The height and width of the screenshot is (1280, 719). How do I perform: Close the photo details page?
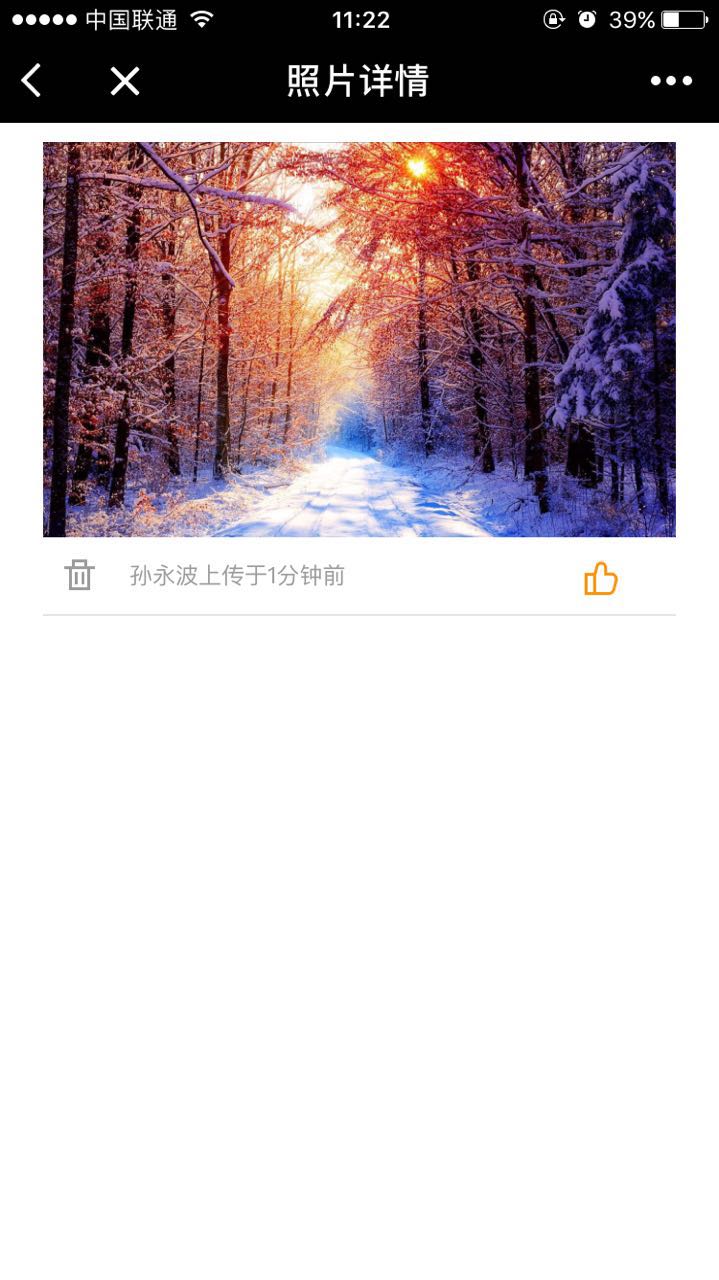tap(125, 81)
